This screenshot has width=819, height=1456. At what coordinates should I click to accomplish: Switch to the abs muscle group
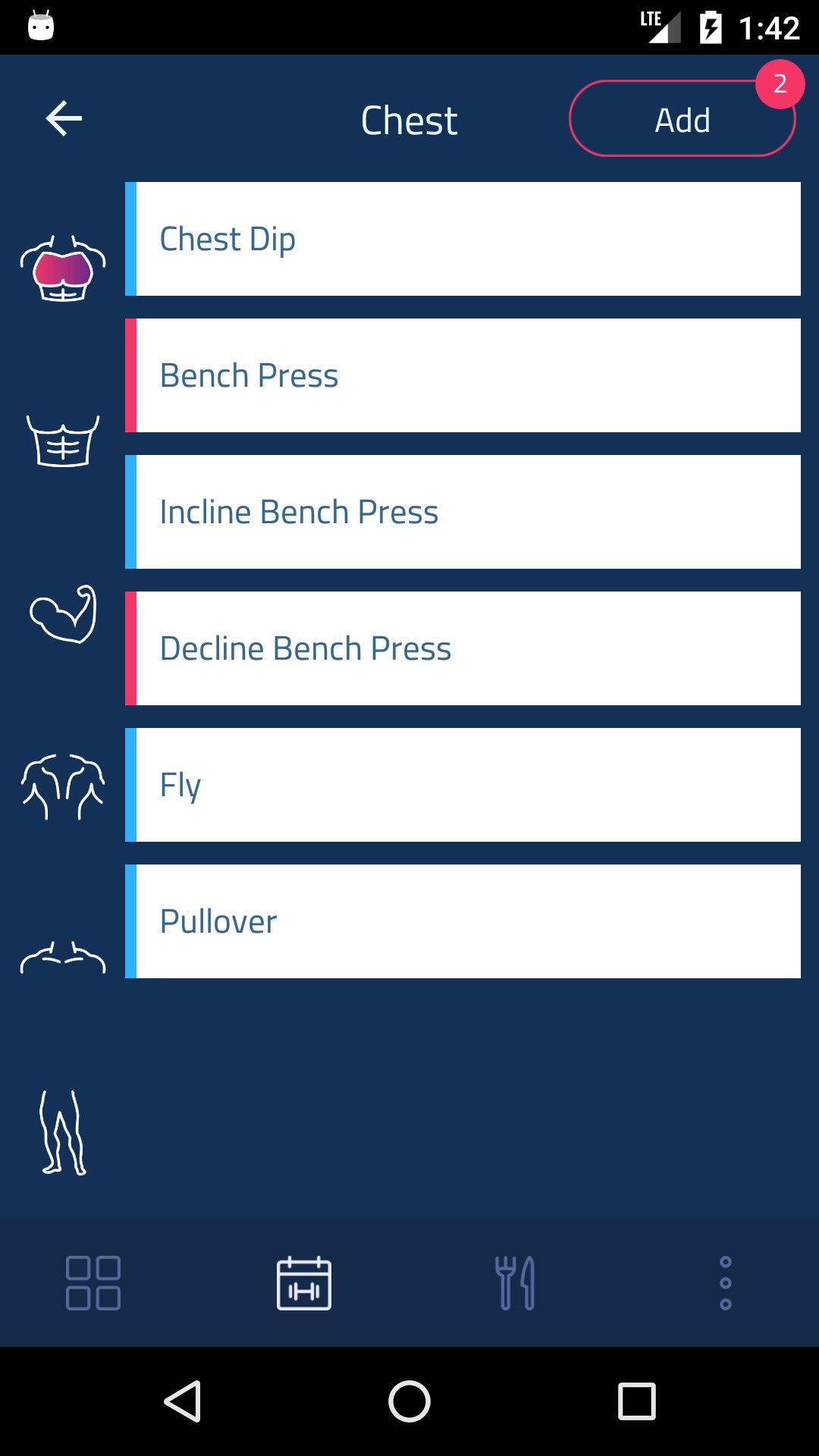63,440
